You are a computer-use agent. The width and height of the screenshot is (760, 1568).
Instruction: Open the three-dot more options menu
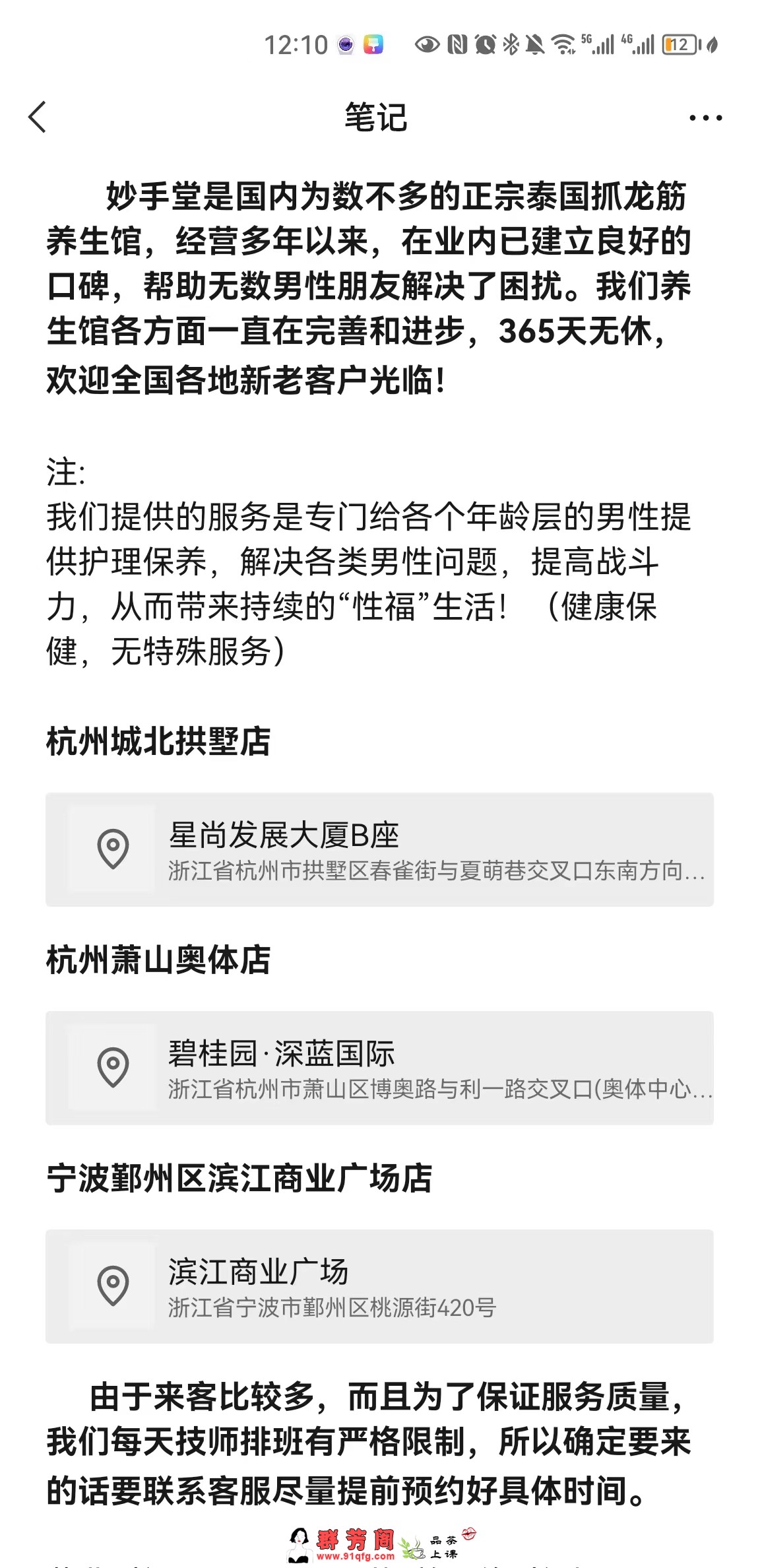click(705, 118)
